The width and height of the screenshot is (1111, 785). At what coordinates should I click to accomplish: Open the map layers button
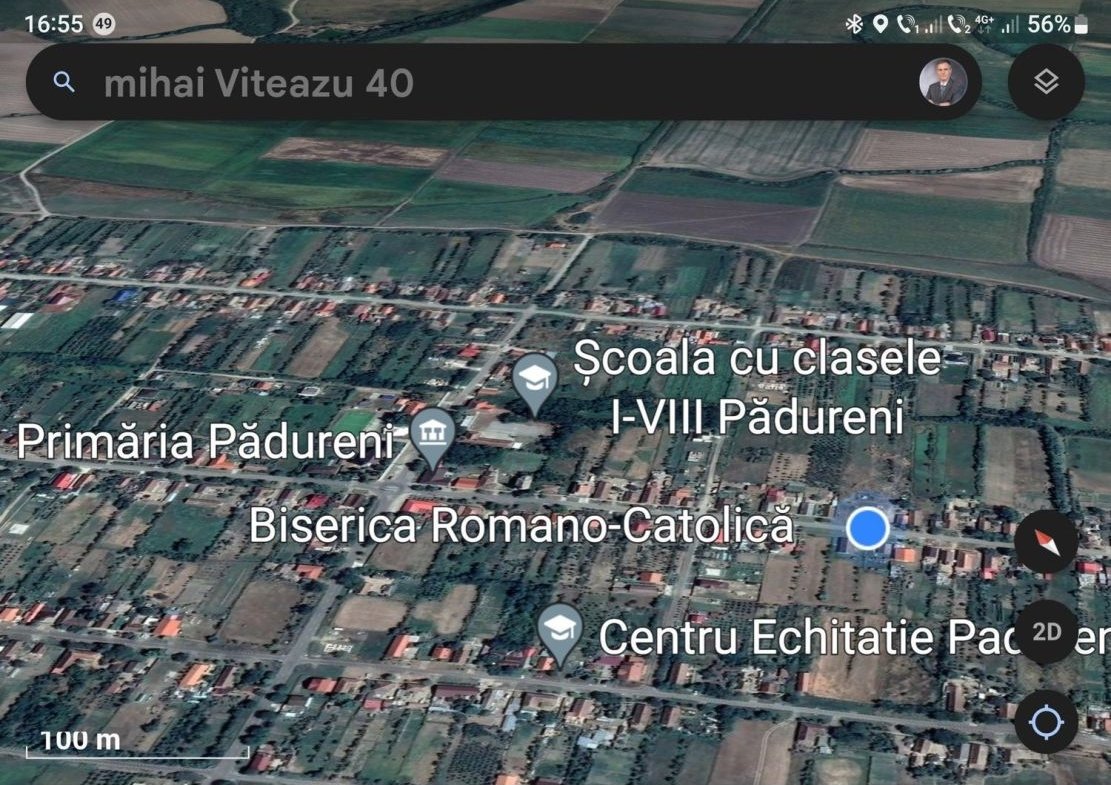pyautogui.click(x=1046, y=83)
